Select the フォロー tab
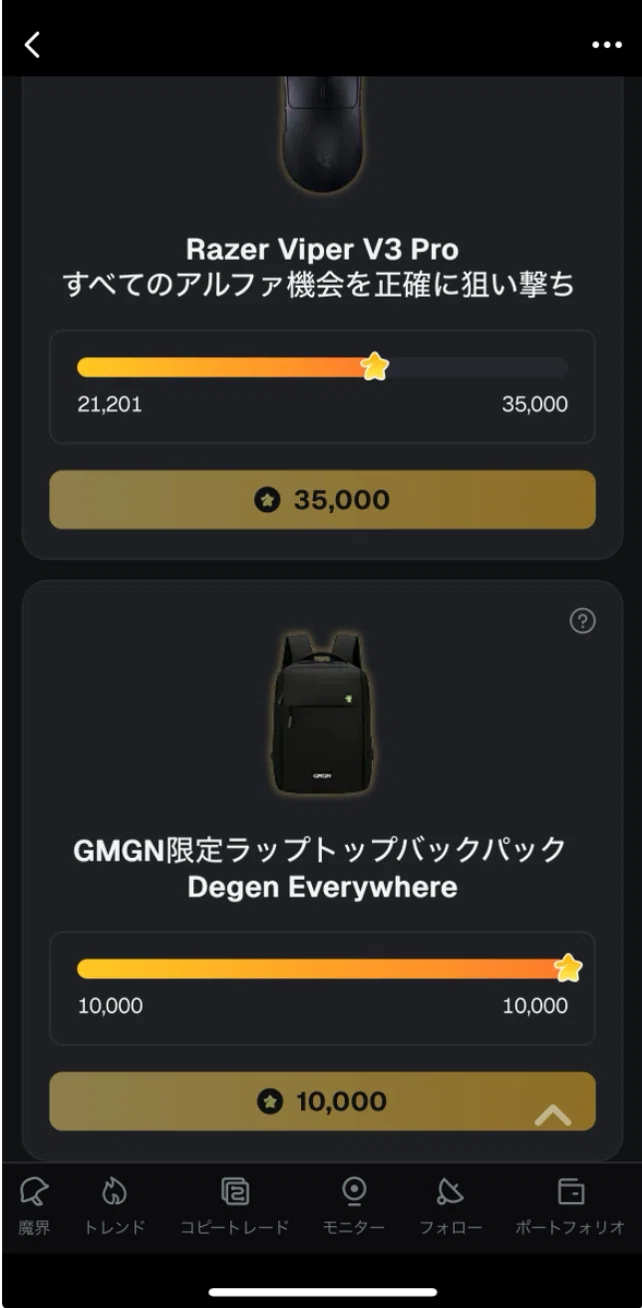The width and height of the screenshot is (642, 1308). [x=450, y=1207]
